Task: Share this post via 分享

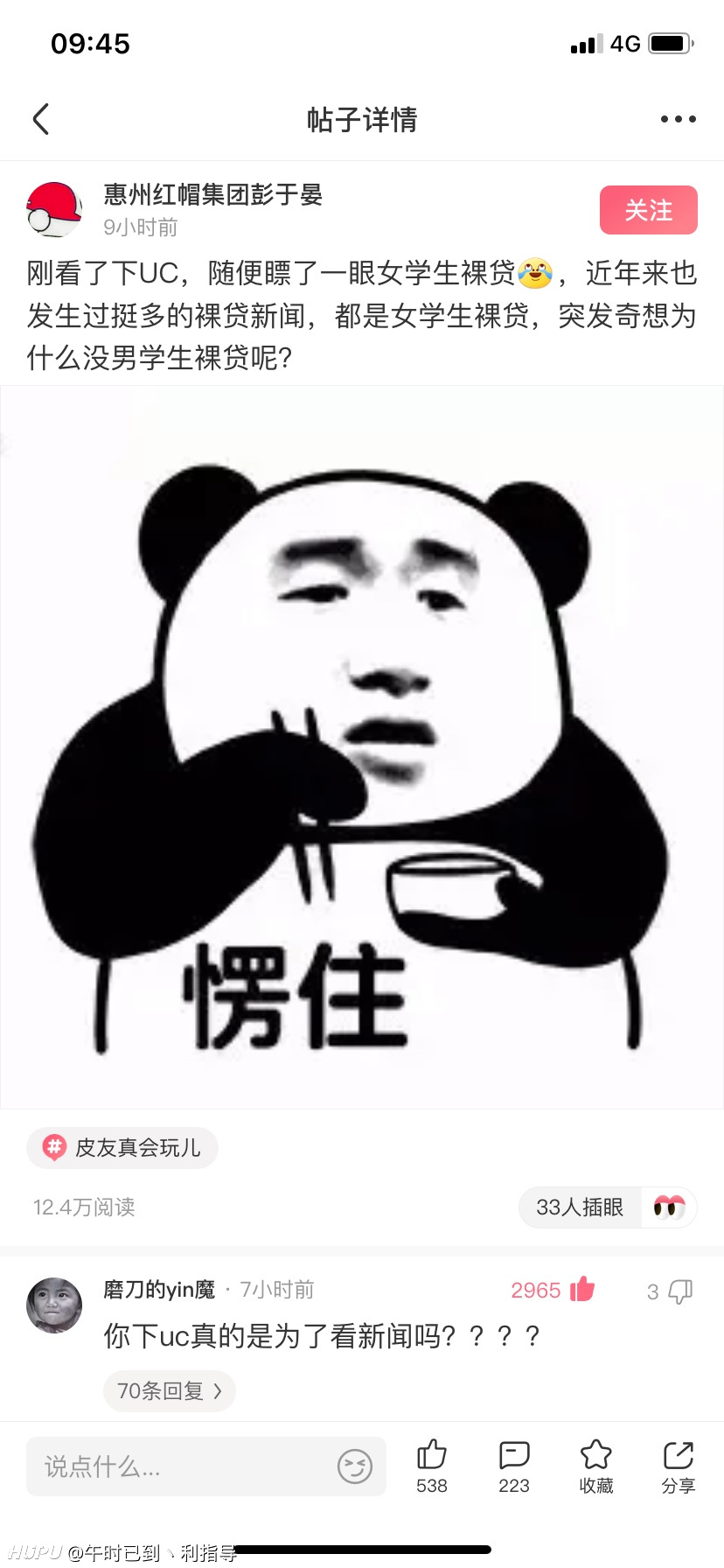Action: click(x=679, y=1466)
